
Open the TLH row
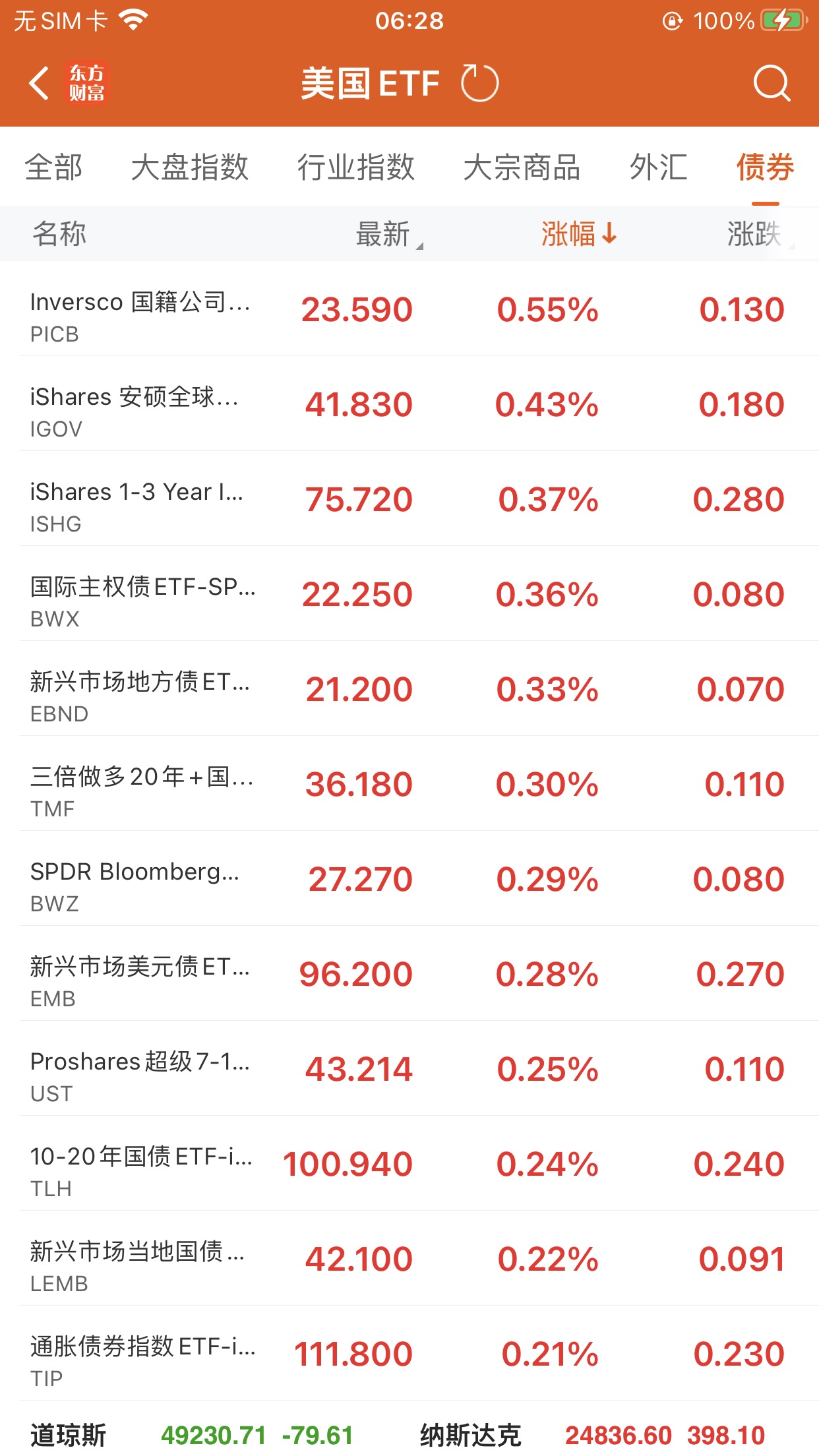click(x=409, y=1165)
